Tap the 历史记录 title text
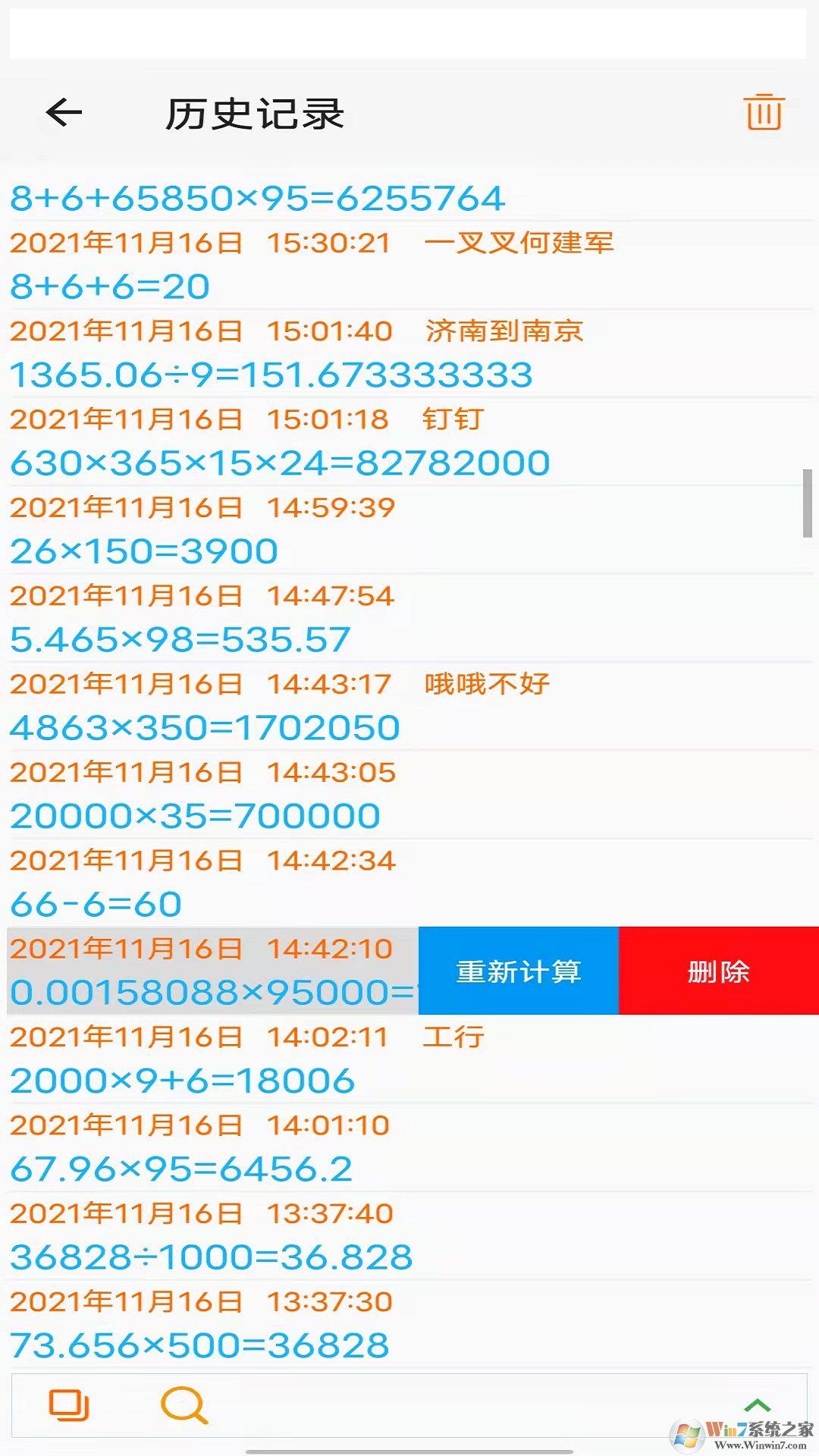The image size is (819, 1456). pyautogui.click(x=253, y=111)
